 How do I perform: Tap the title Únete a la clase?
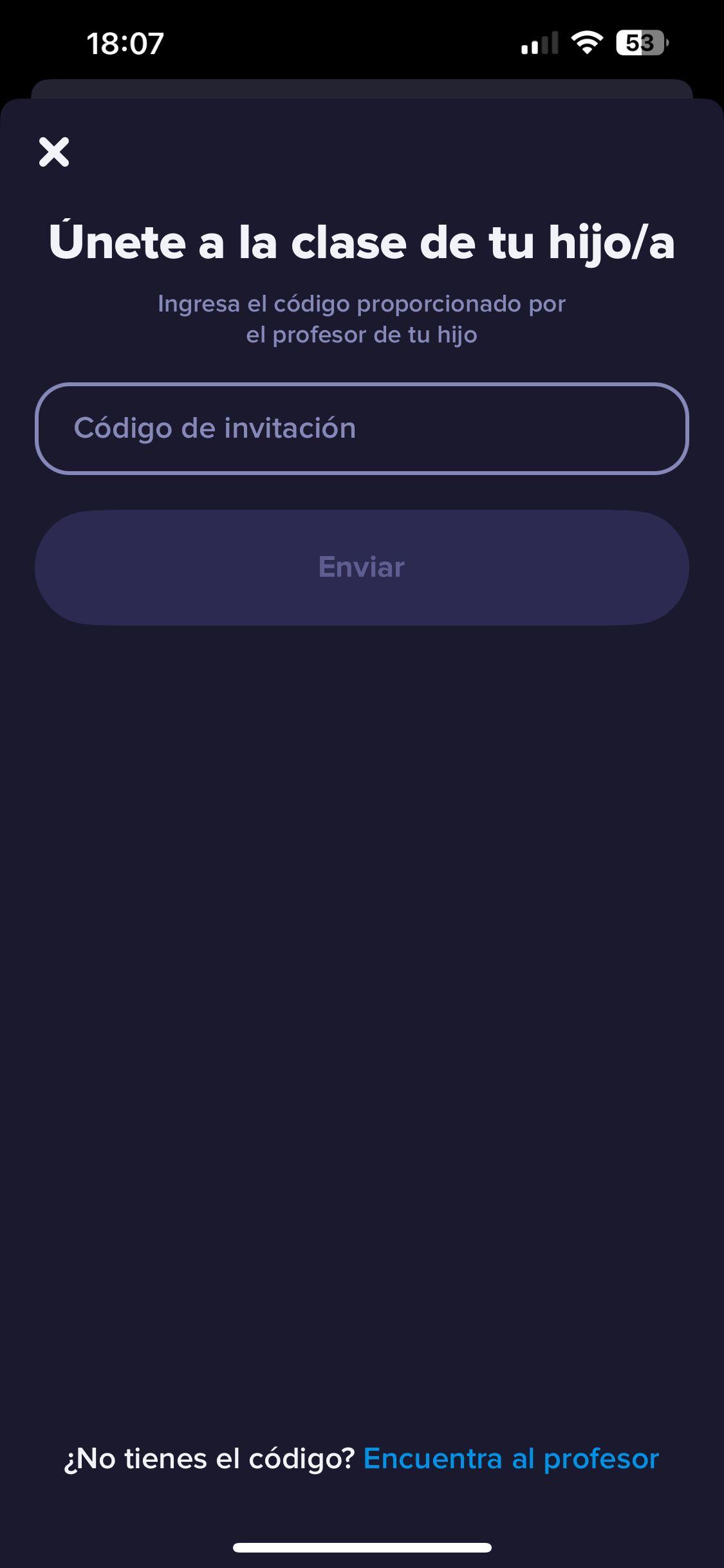[362, 243]
